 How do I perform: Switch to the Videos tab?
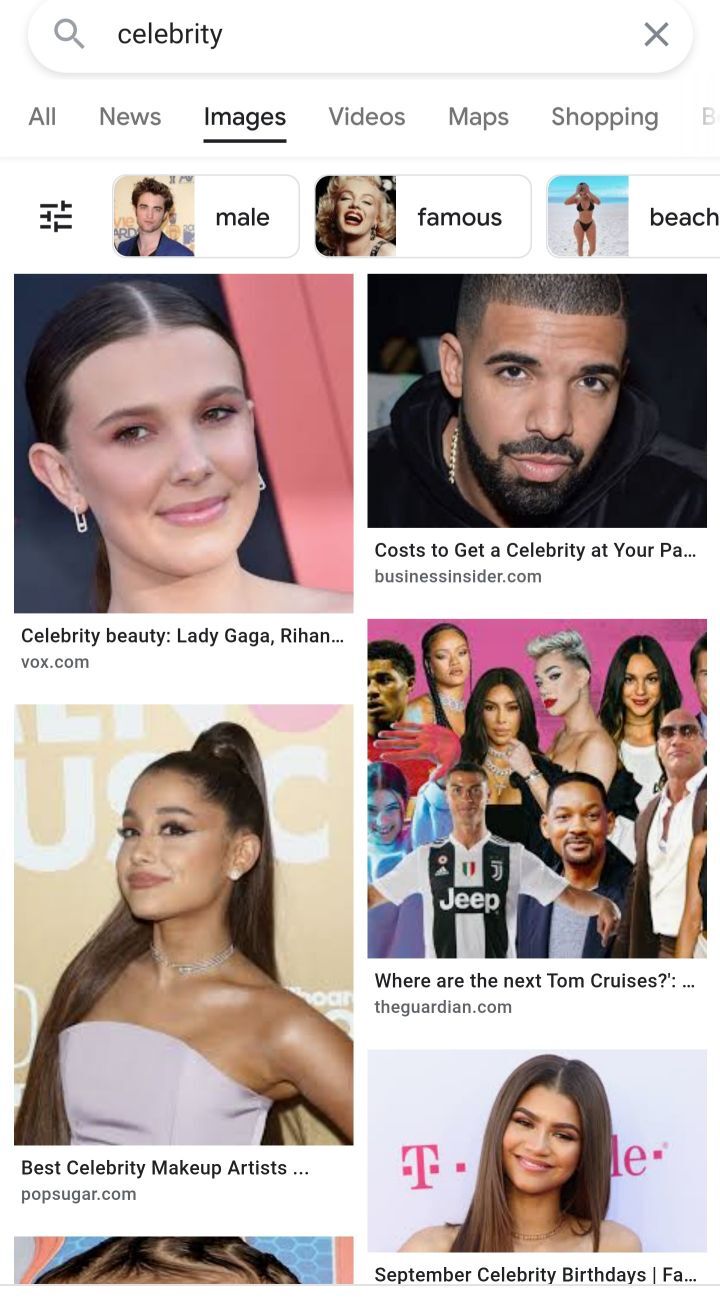(x=366, y=117)
